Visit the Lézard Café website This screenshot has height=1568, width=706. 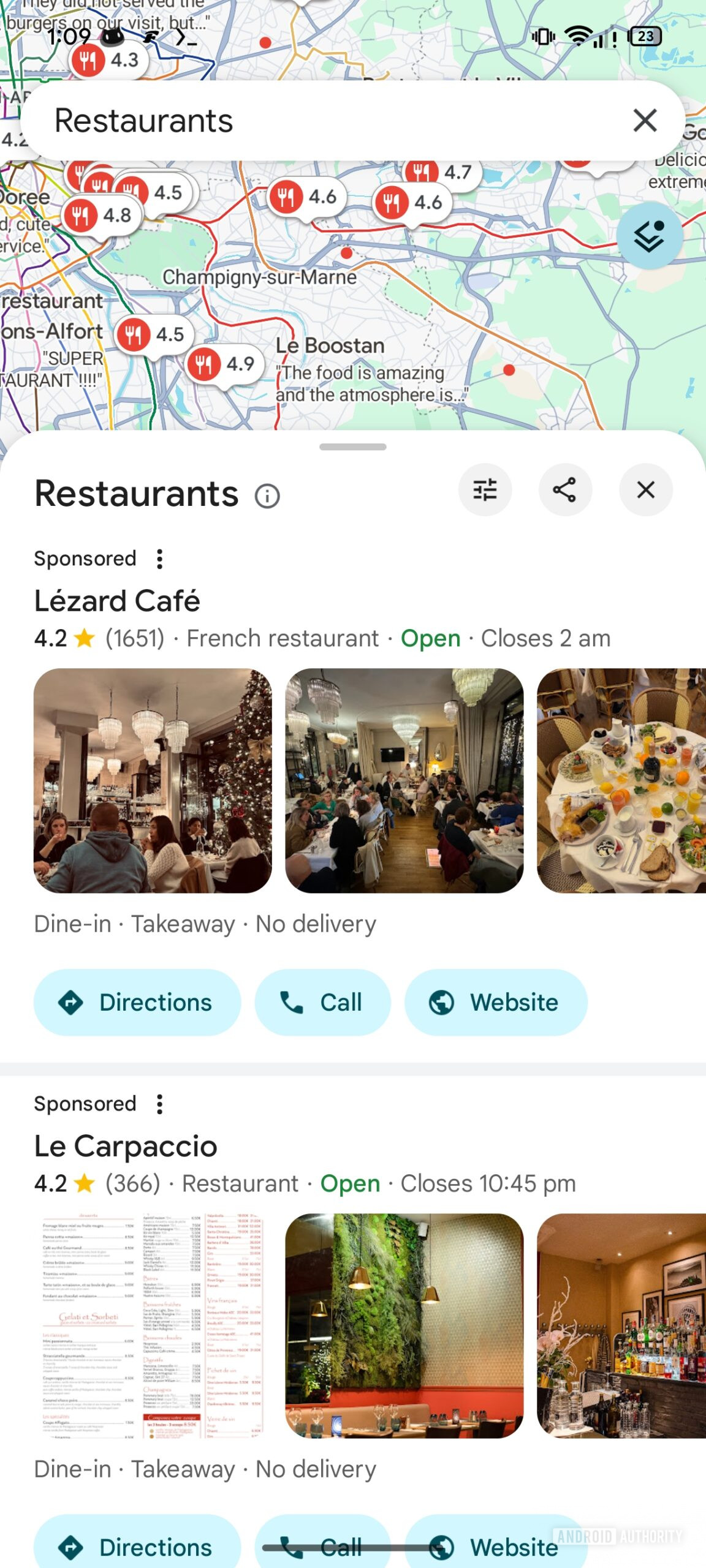495,1003
